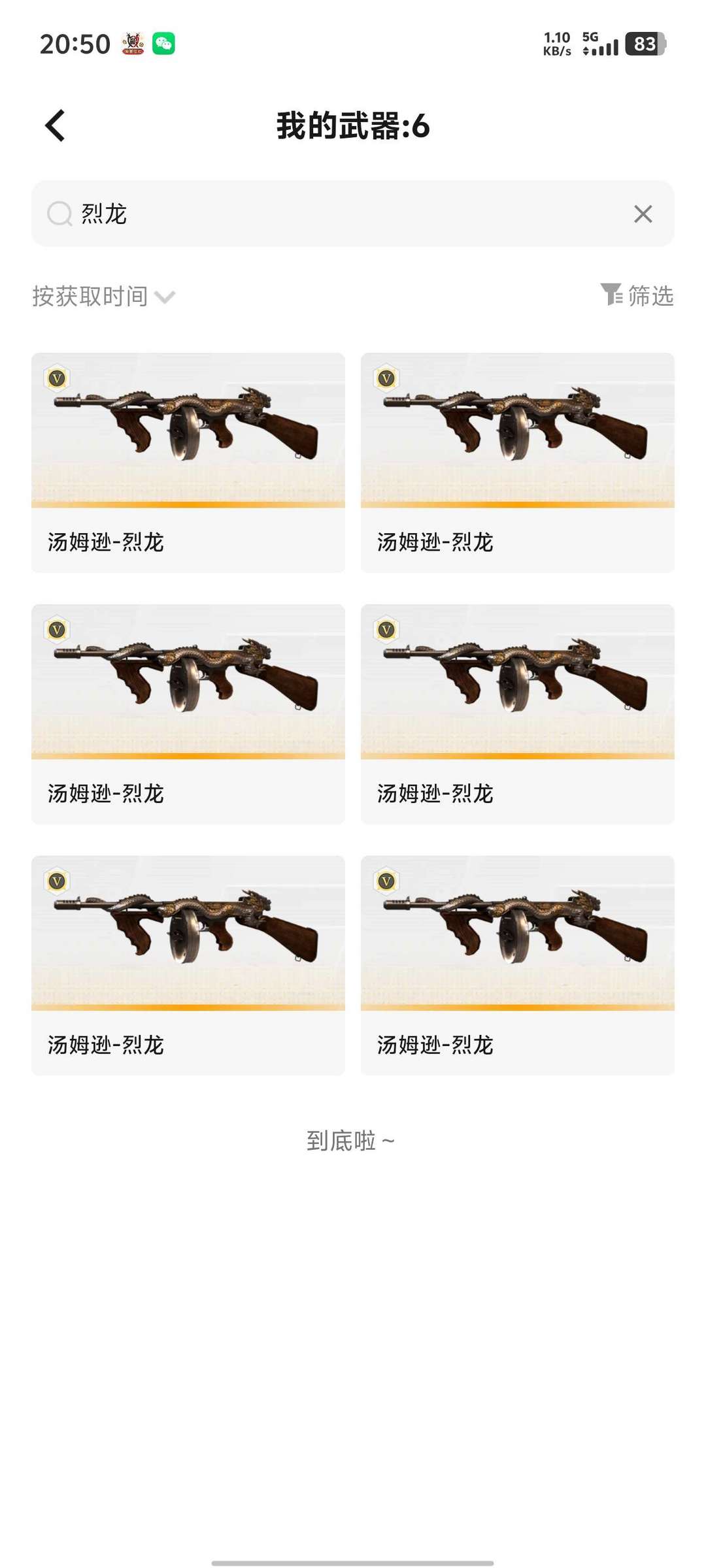This screenshot has width=706, height=1568.
Task: Open the search magnifier icon
Action: 60,213
